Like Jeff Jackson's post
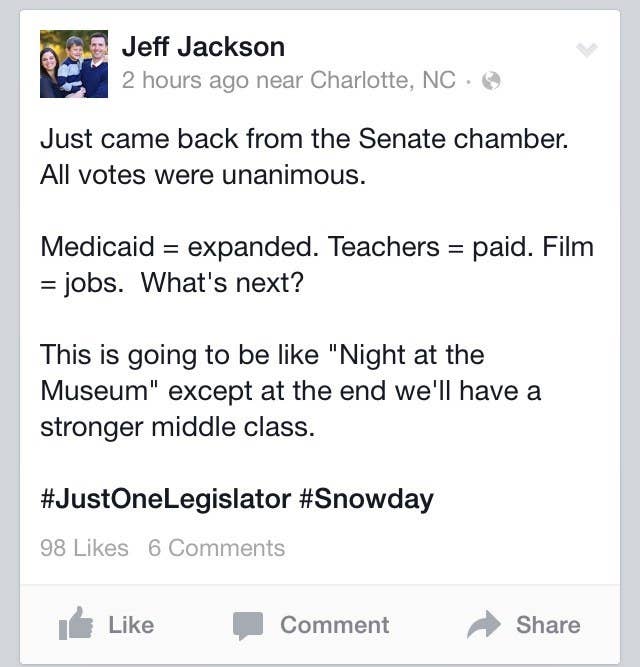Screen dimensions: 640x667 pos(107,625)
